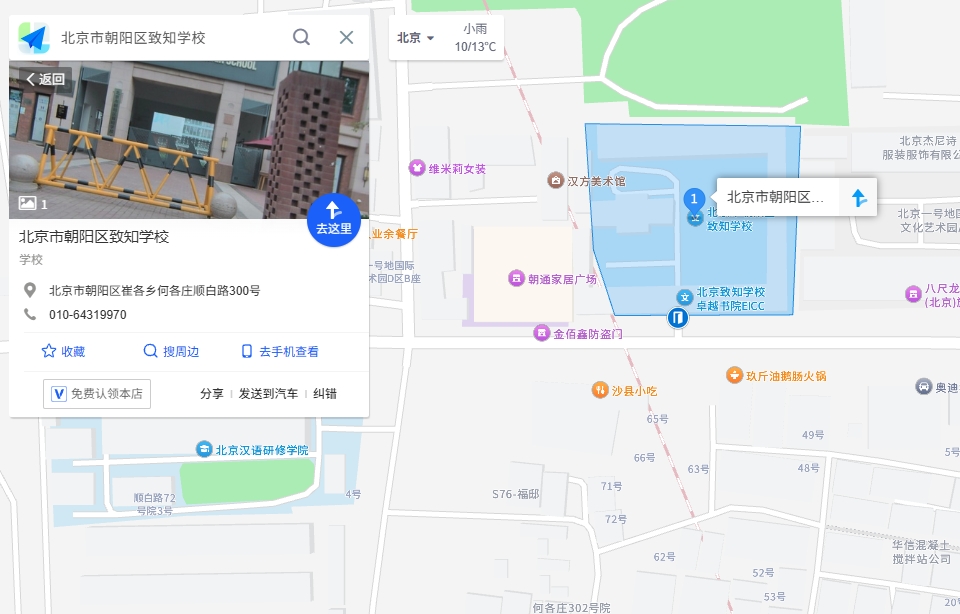Select map marker number 1
960x614 pixels.
[x=694, y=198]
